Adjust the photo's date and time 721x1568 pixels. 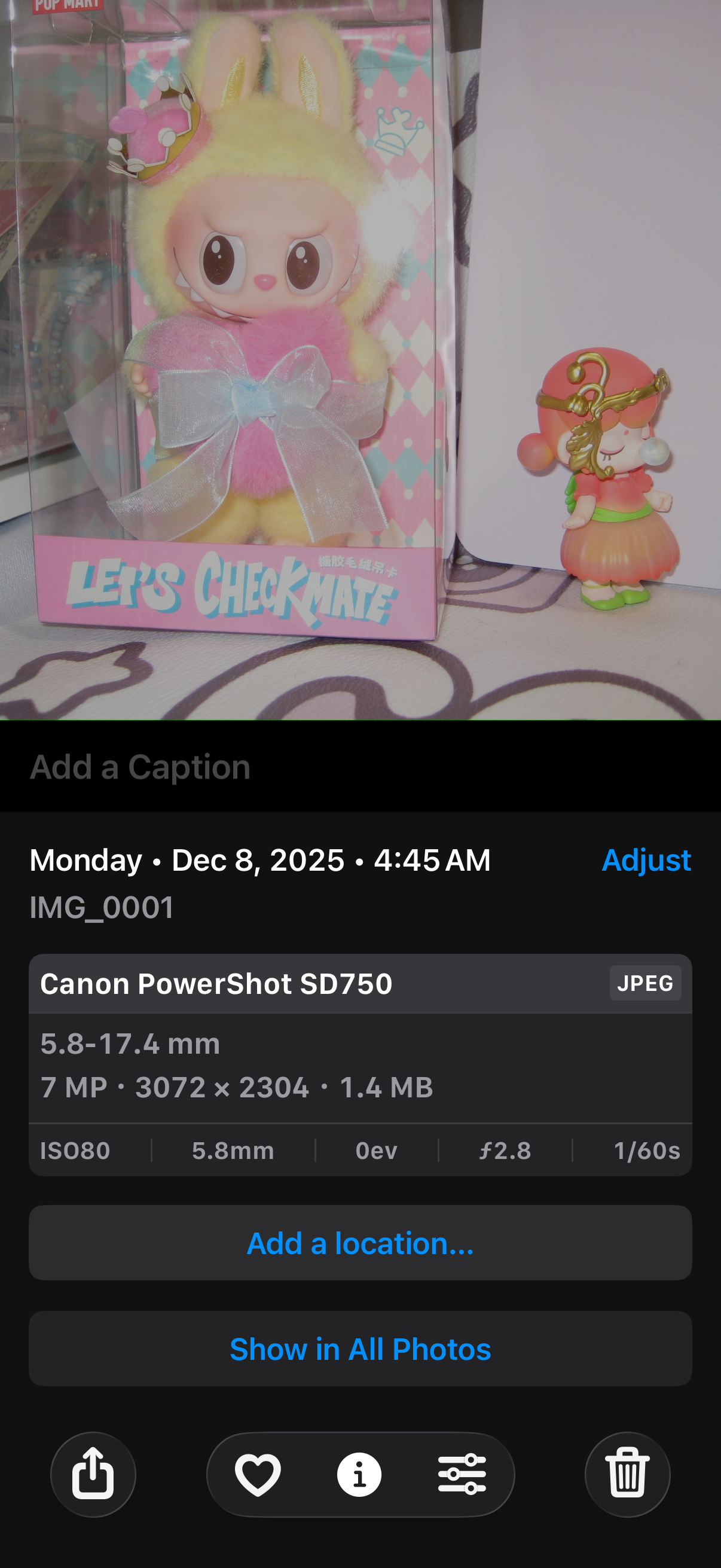click(x=646, y=860)
